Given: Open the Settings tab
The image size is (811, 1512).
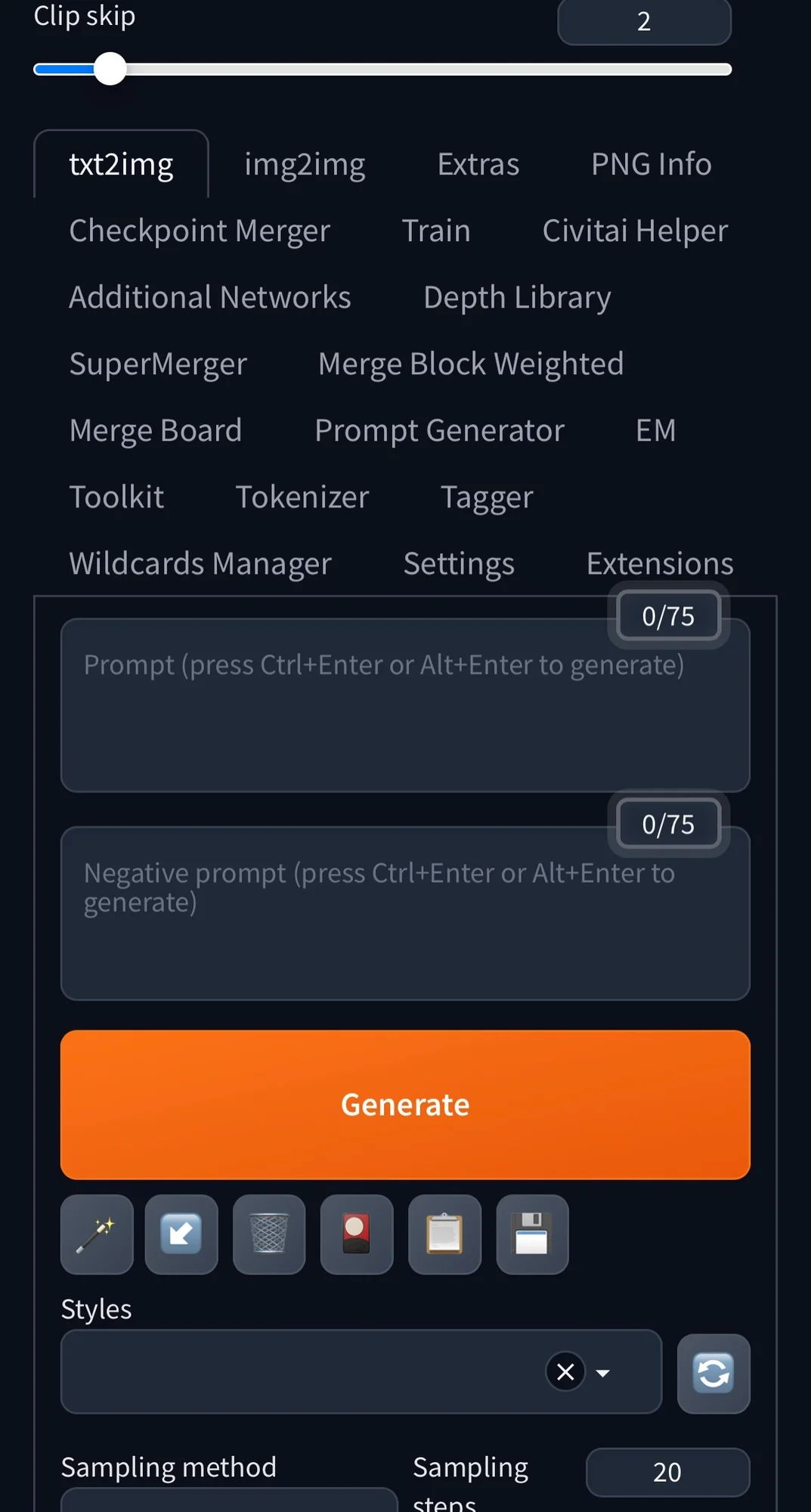Looking at the screenshot, I should coord(459,563).
